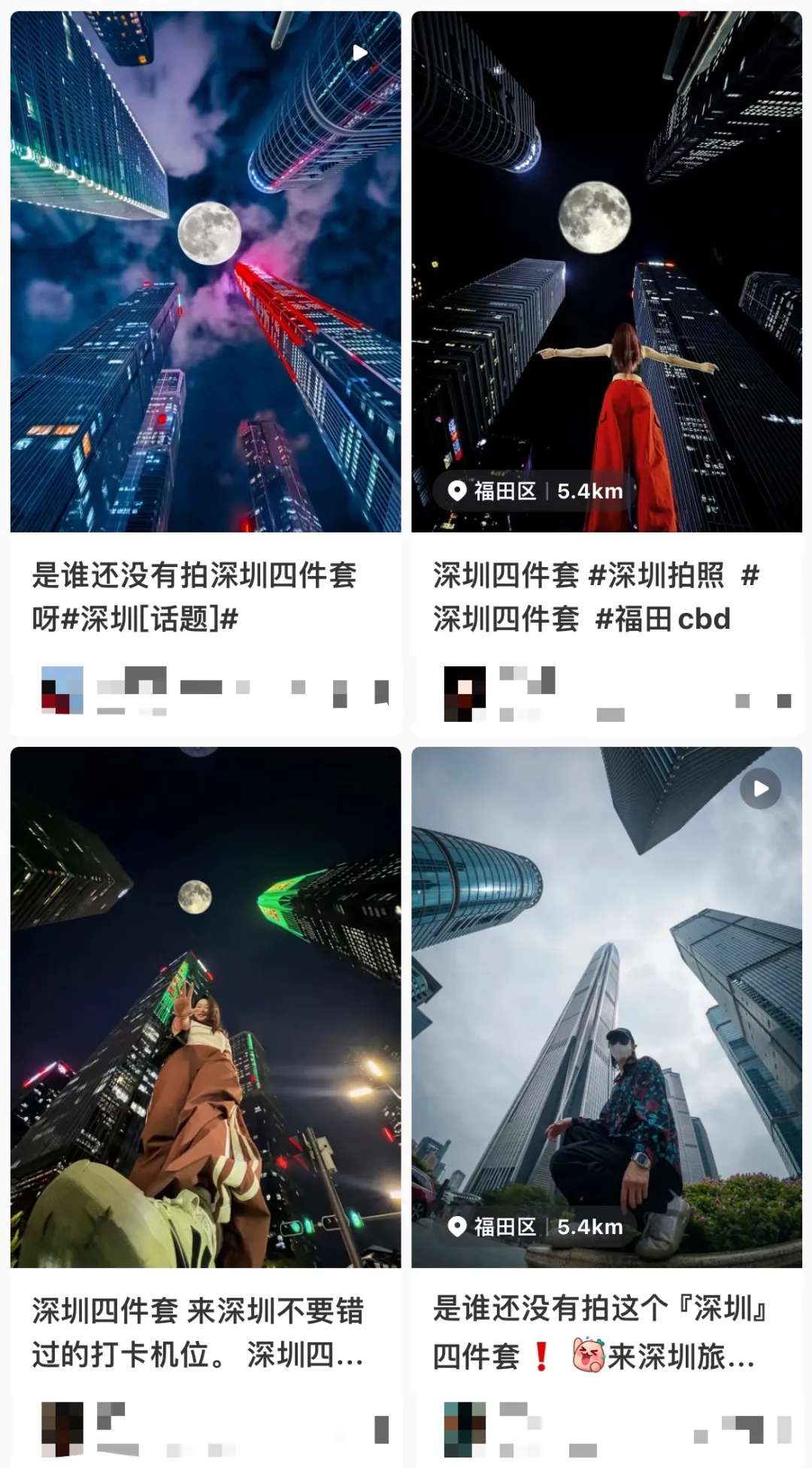Tap the 福田区 5.4km tag on the crouching man photo
The height and width of the screenshot is (1468, 812).
click(535, 1227)
